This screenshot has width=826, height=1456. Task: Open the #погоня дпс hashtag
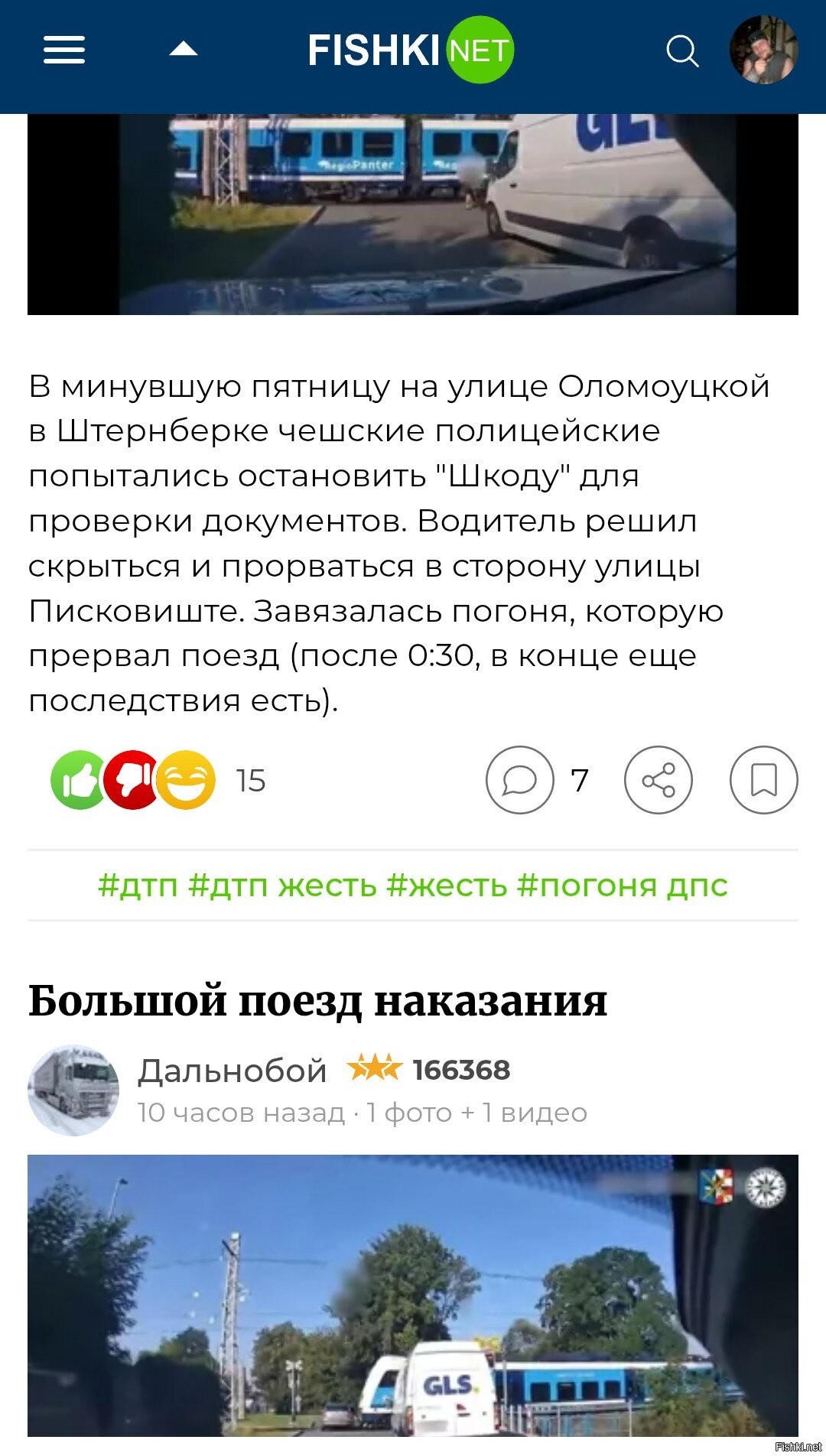[x=623, y=886]
